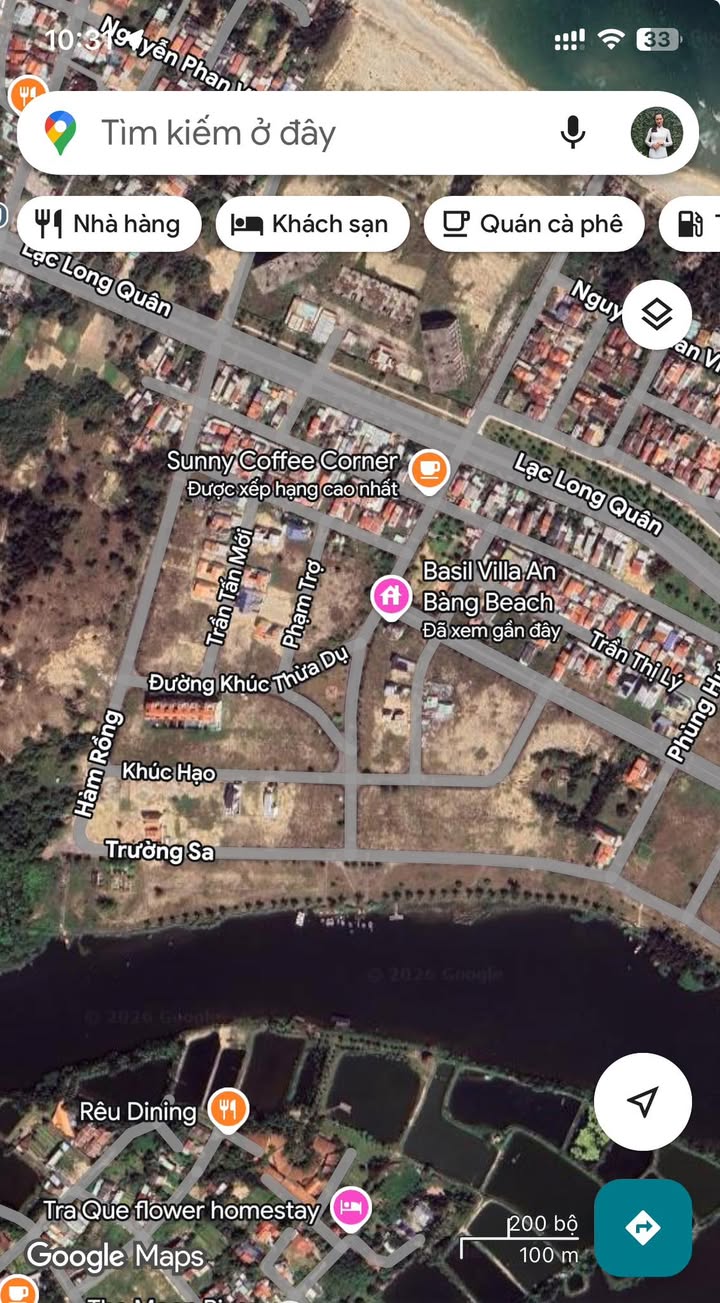
Task: View the Rêu Dining restaurant pin
Action: pyautogui.click(x=229, y=1108)
